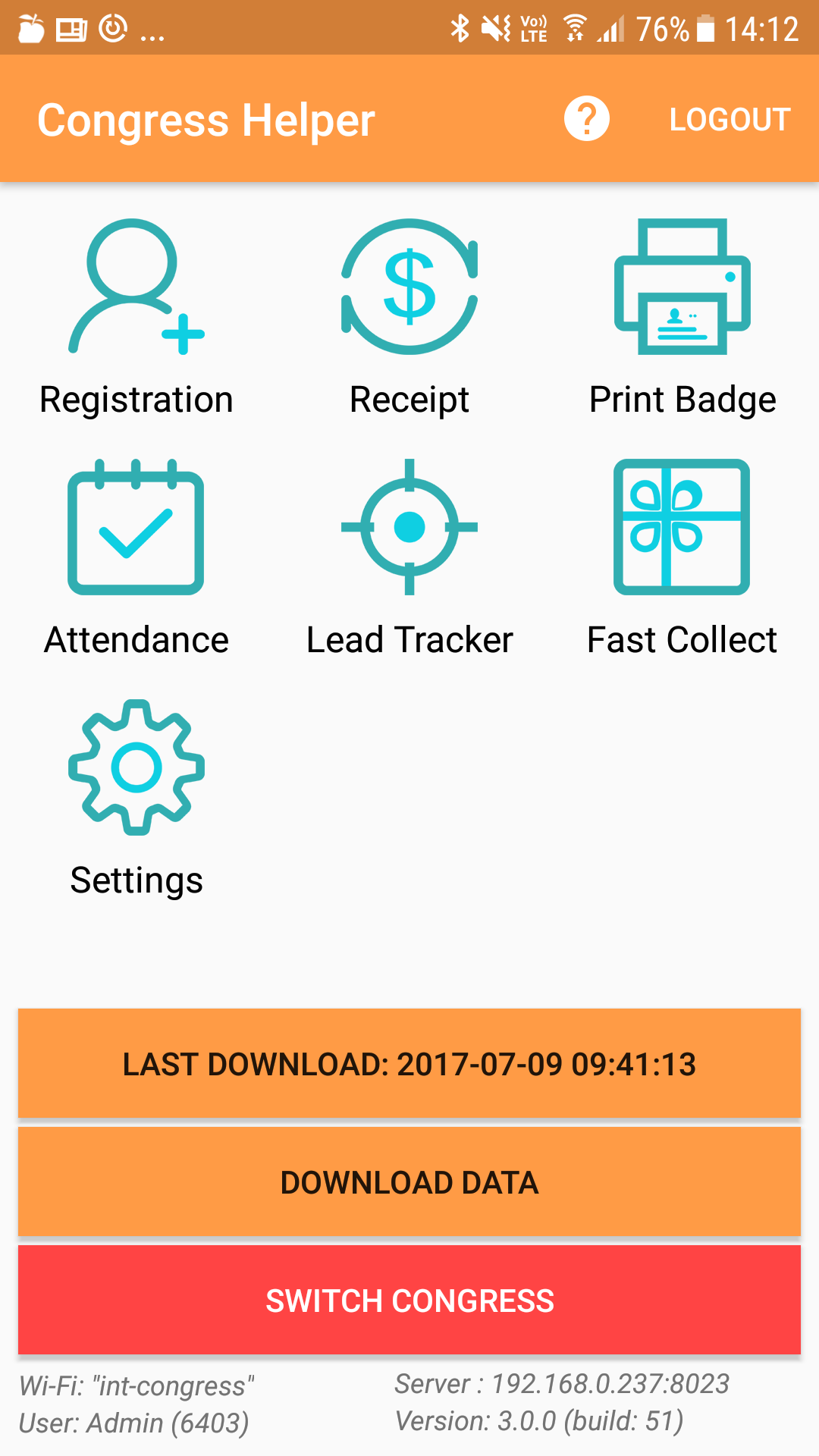Tap the Last Download timestamp button
Viewport: 819px width, 1456px height.
[409, 1063]
